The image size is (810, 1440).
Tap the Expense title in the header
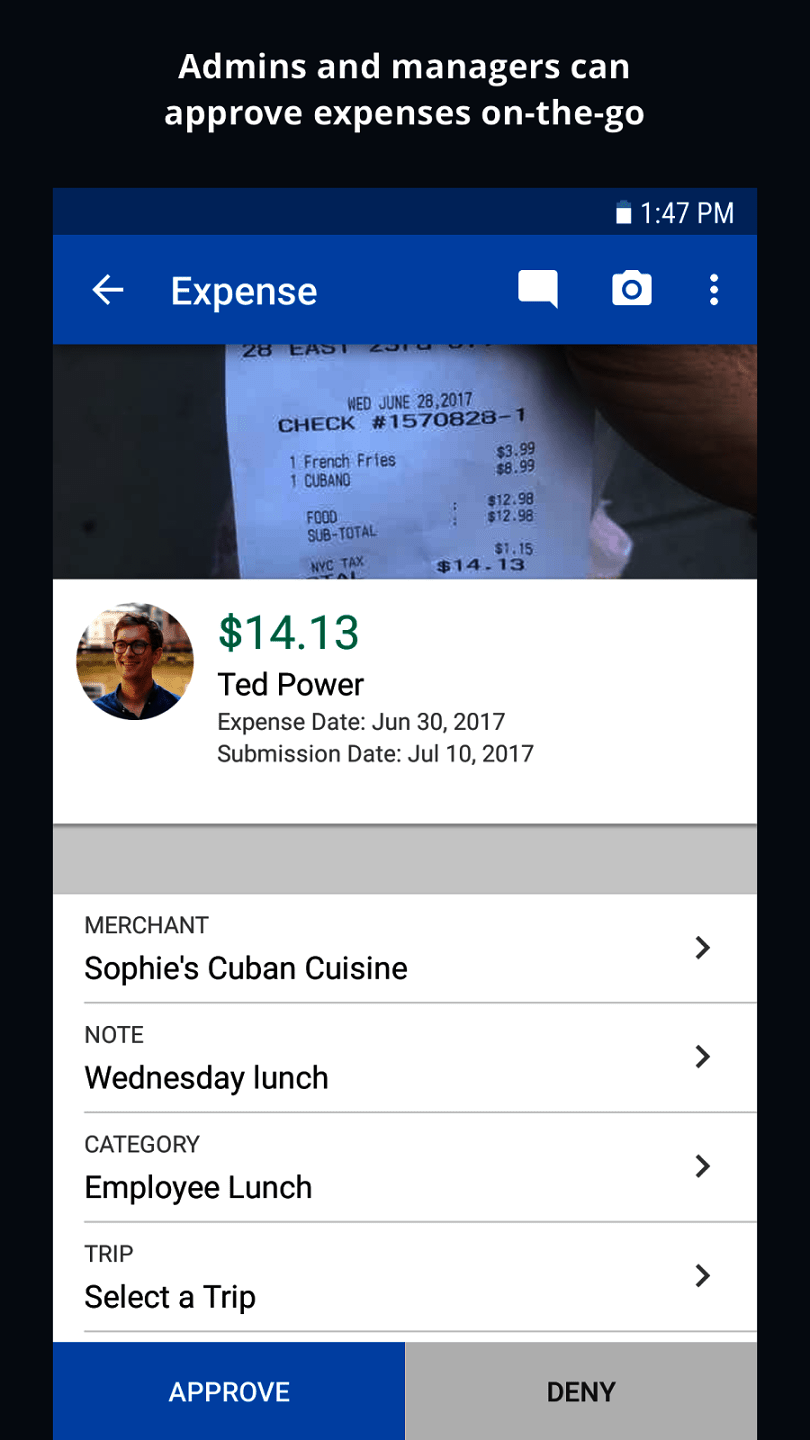[243, 290]
